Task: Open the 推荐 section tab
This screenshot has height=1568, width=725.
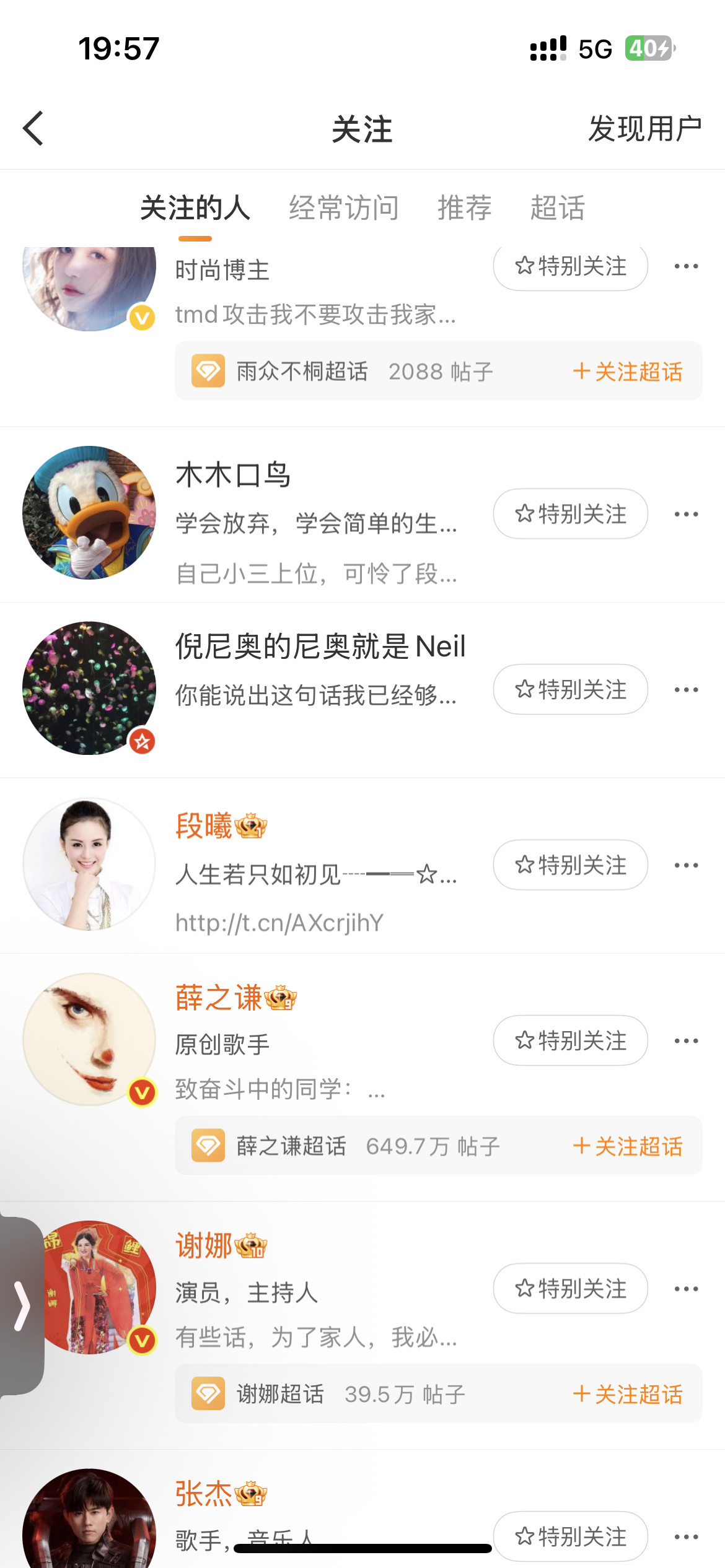Action: click(x=464, y=208)
